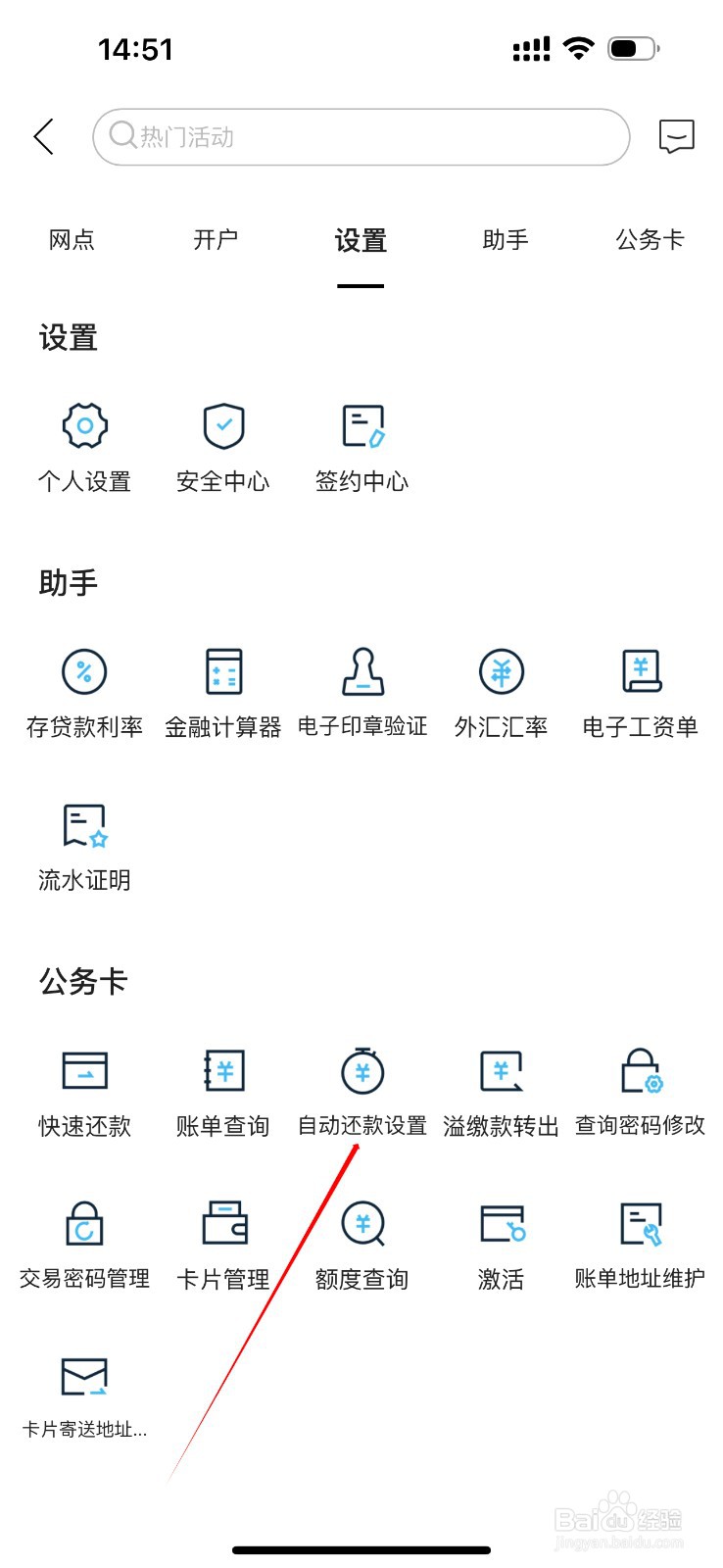Open 流水证明

pyautogui.click(x=84, y=848)
